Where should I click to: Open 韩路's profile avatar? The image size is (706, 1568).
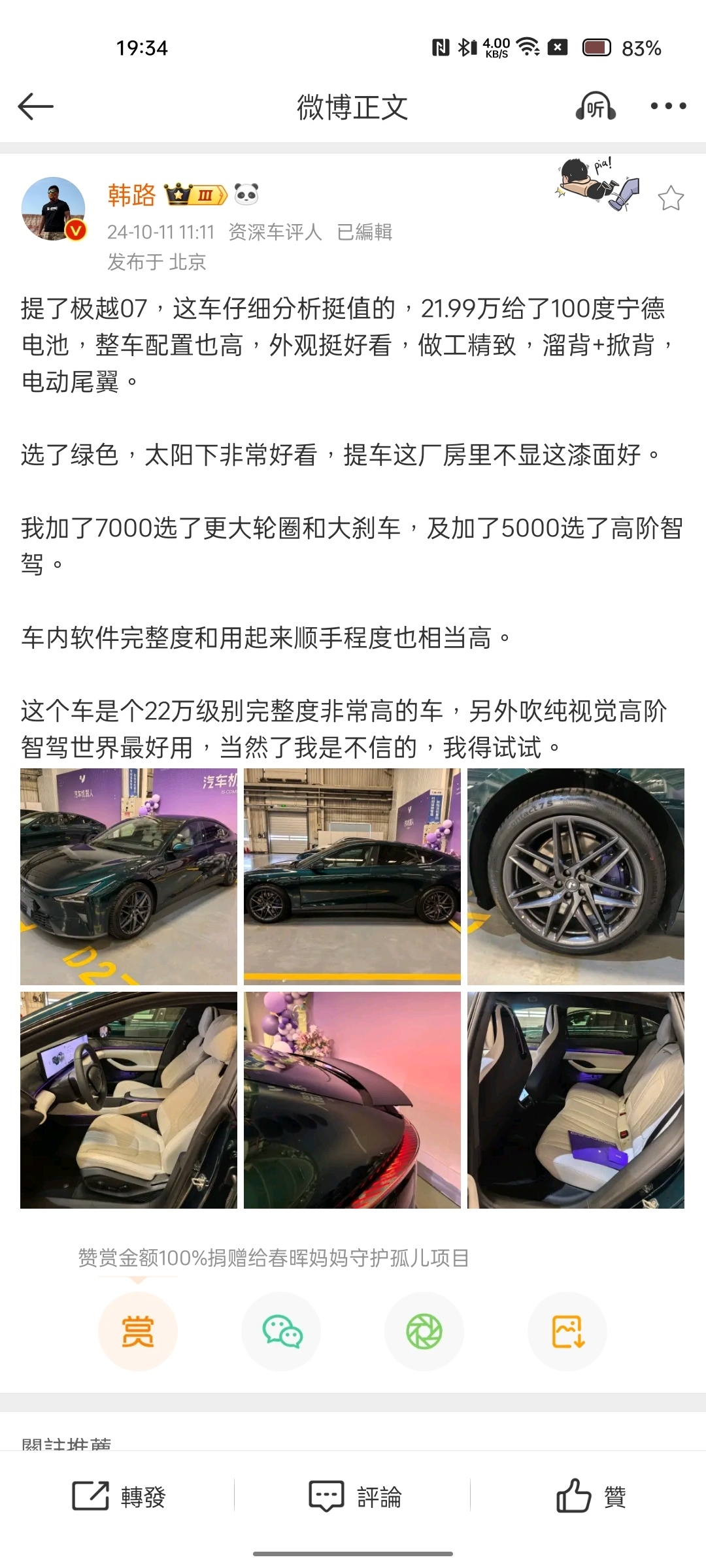(54, 209)
